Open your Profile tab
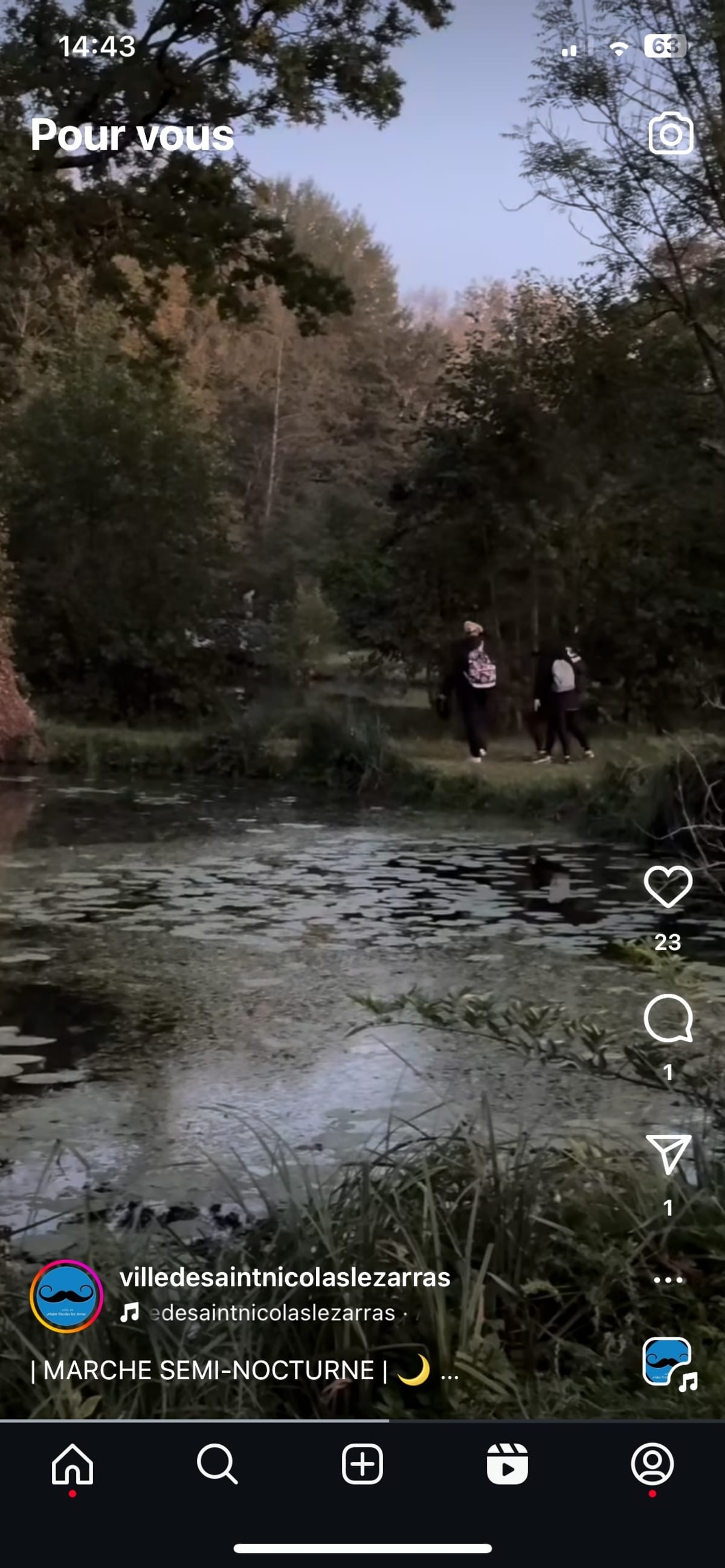 click(652, 1464)
